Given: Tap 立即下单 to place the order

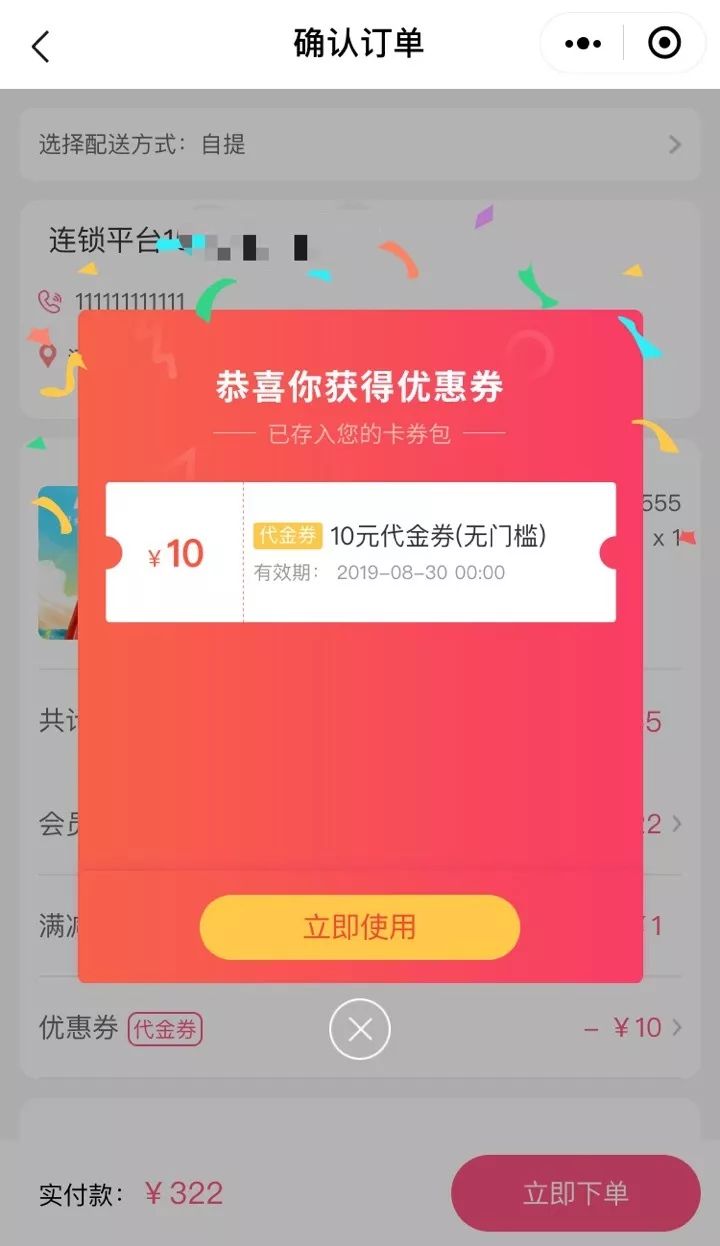Looking at the screenshot, I should click(575, 1193).
